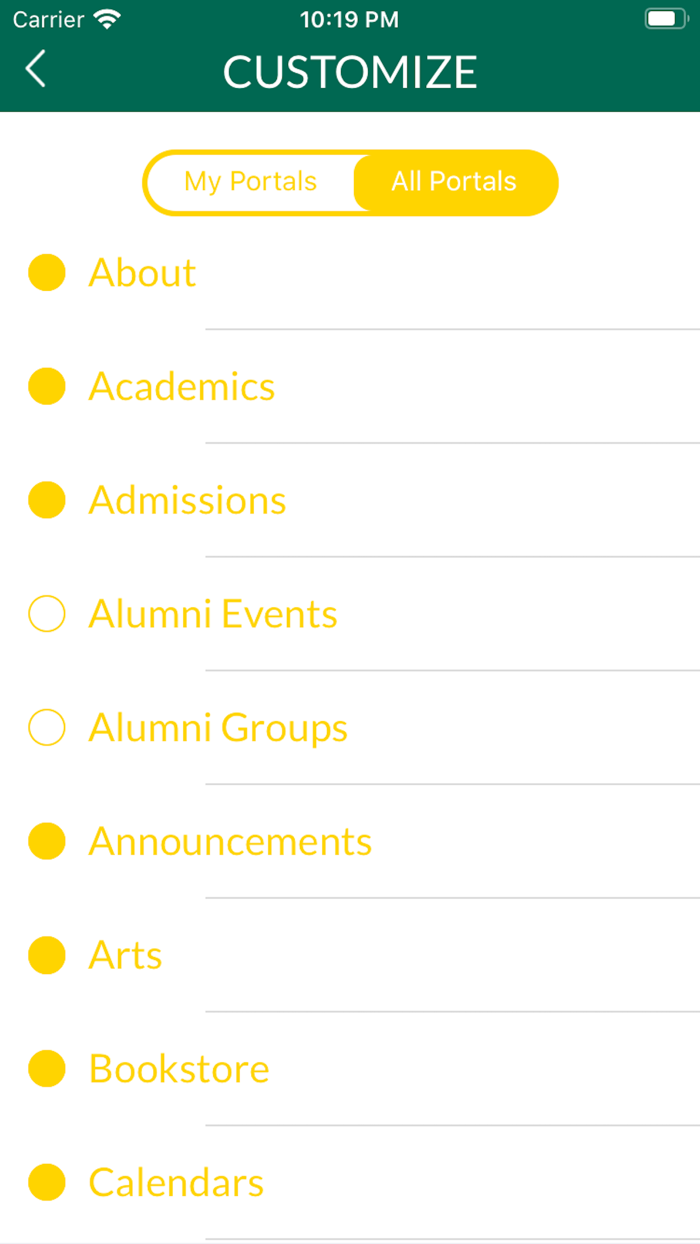Enable the Alumni Events portal
The height and width of the screenshot is (1244, 700).
(x=47, y=614)
